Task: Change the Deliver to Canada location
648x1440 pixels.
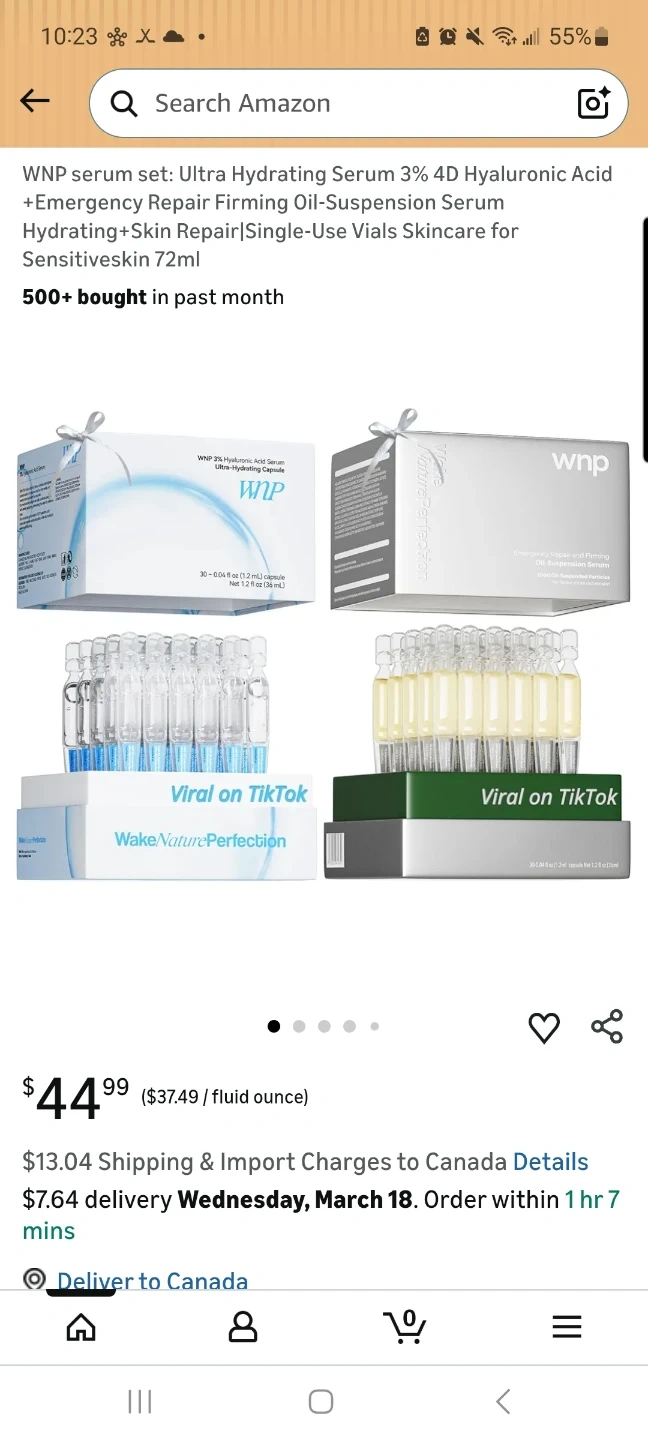Action: coord(152,1281)
